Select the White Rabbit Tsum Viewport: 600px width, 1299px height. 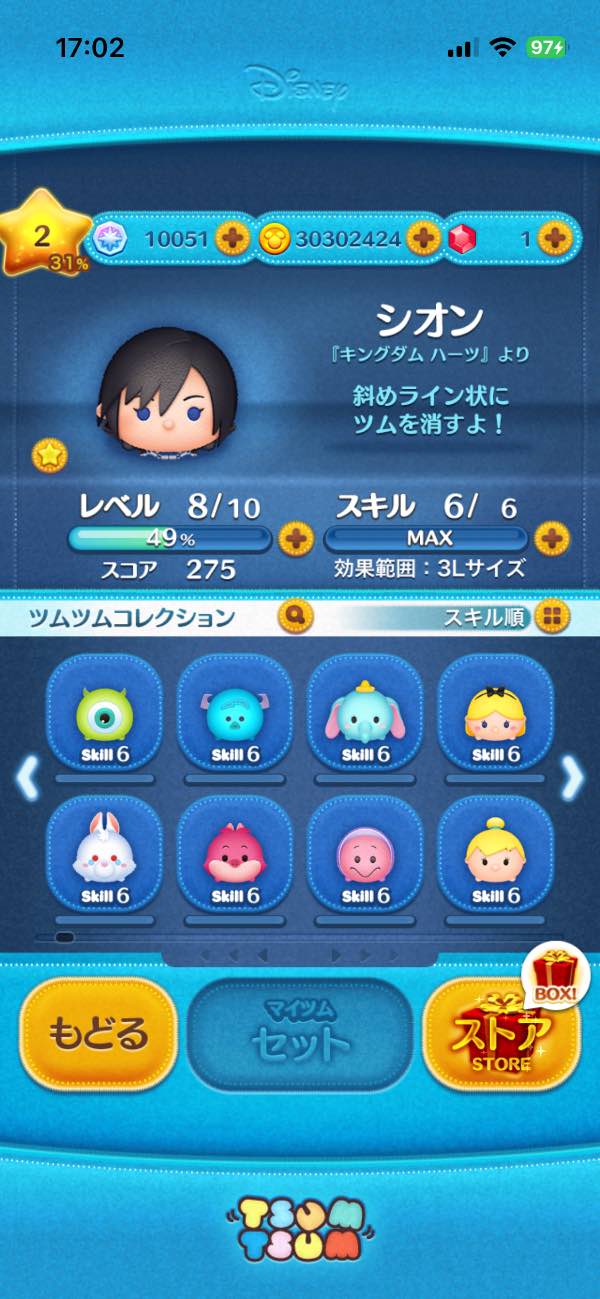coord(104,854)
